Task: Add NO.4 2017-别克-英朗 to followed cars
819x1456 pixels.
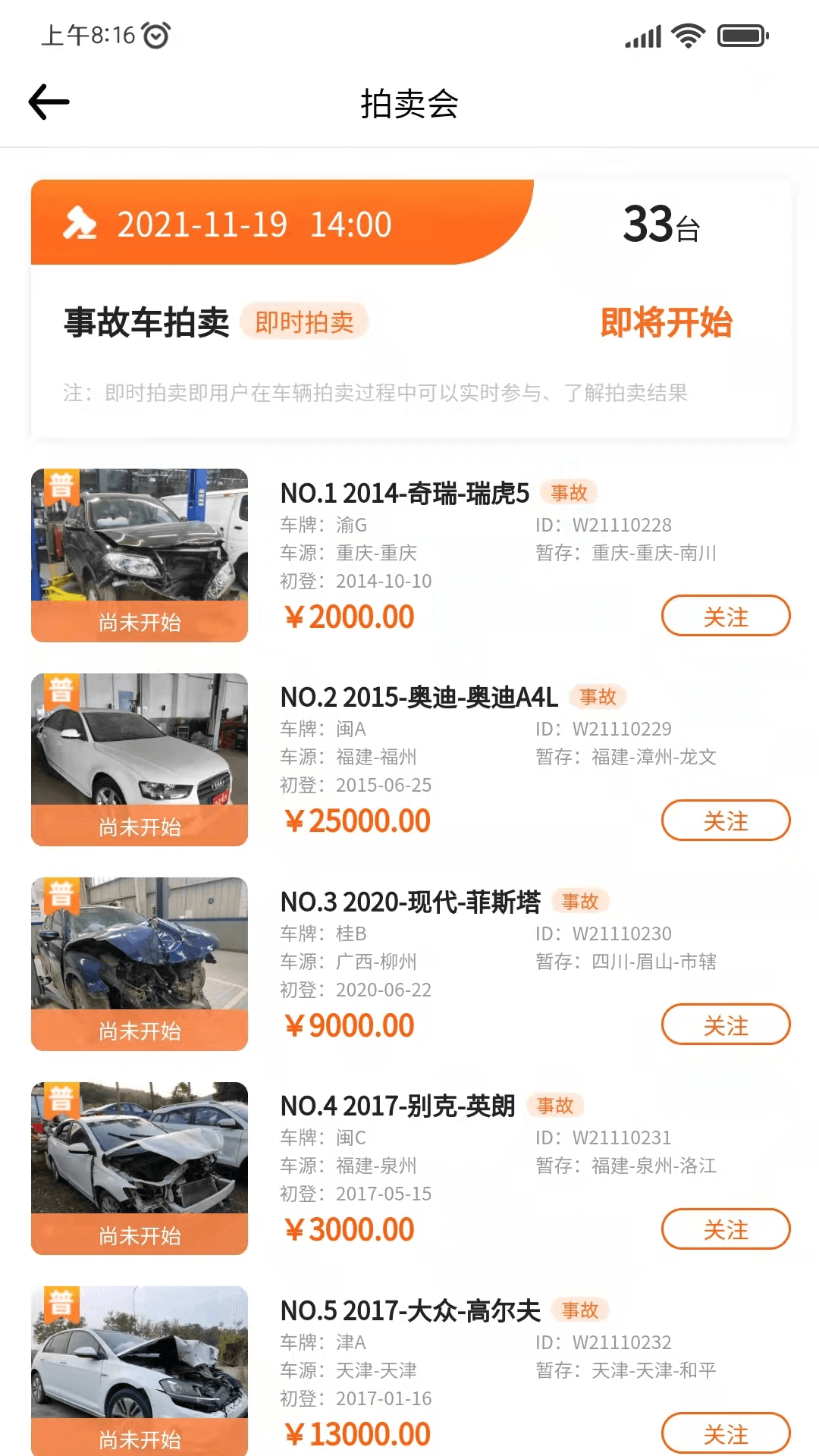Action: [725, 1229]
